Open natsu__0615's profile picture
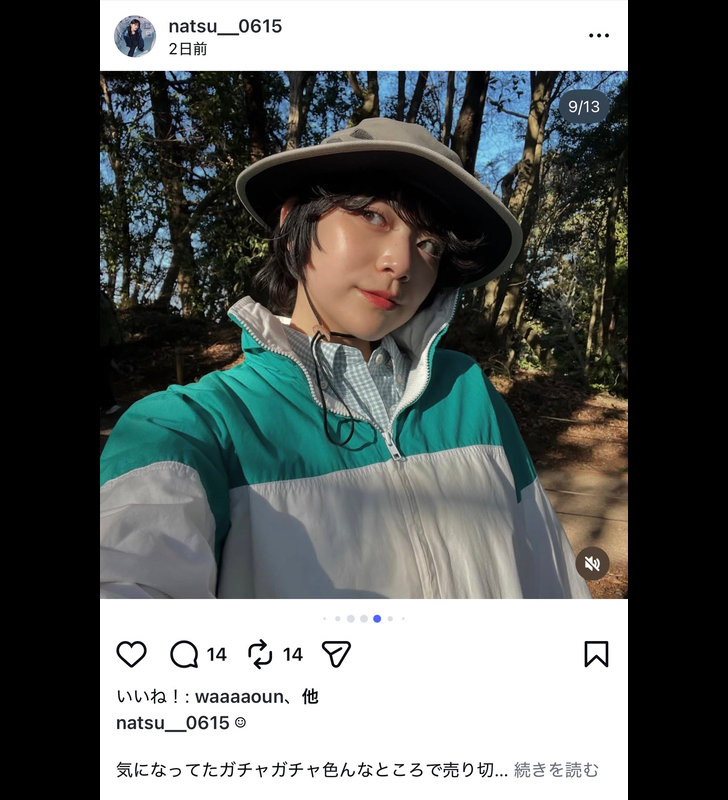 [x=135, y=36]
